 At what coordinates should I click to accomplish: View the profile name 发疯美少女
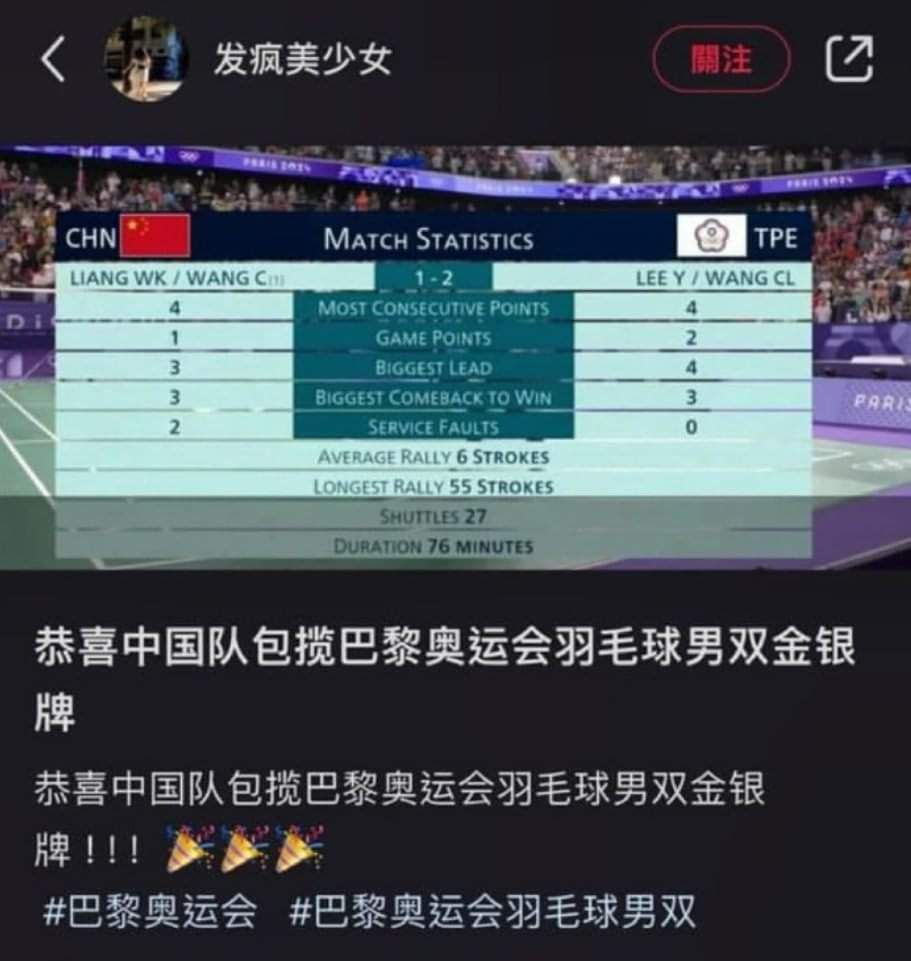coord(302,60)
